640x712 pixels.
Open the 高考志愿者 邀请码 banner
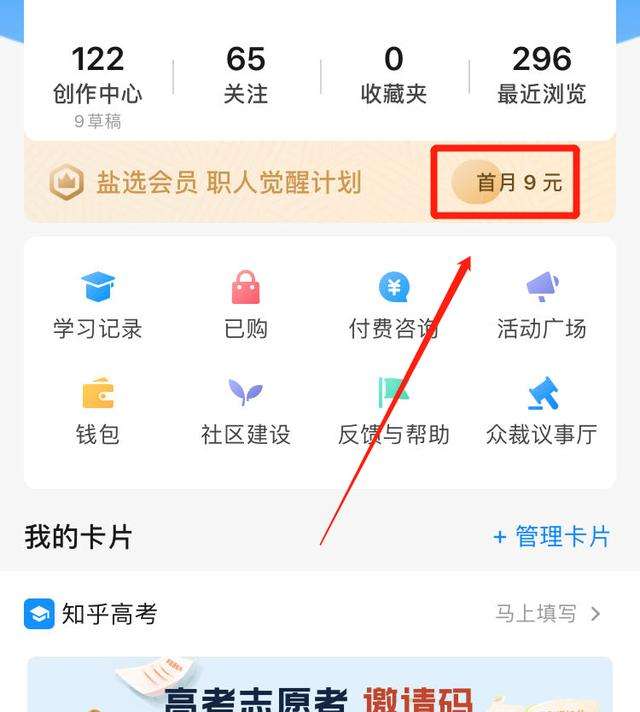[x=320, y=688]
